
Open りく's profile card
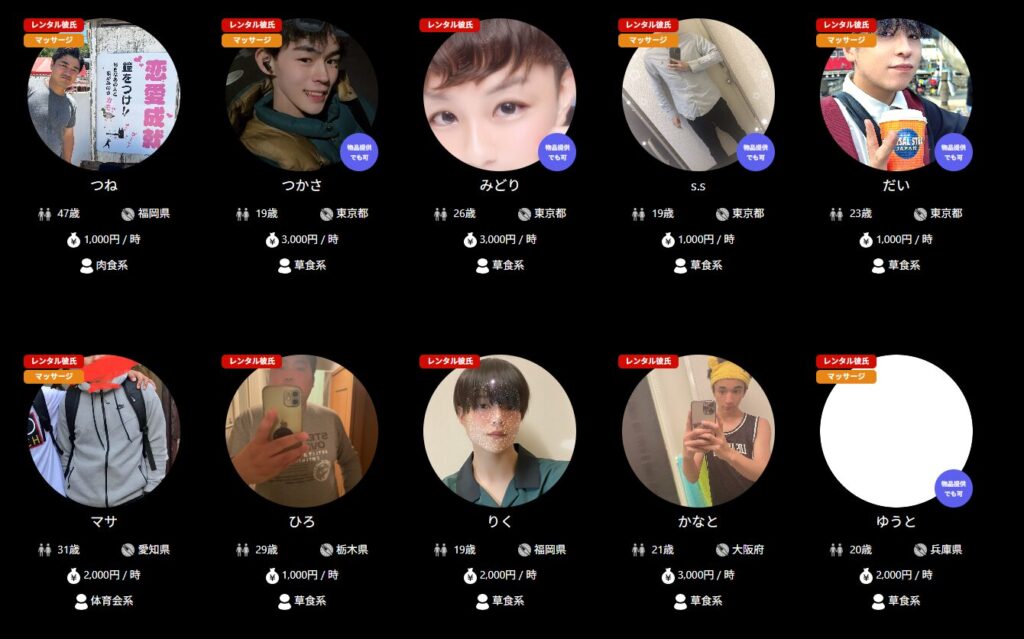500,431
